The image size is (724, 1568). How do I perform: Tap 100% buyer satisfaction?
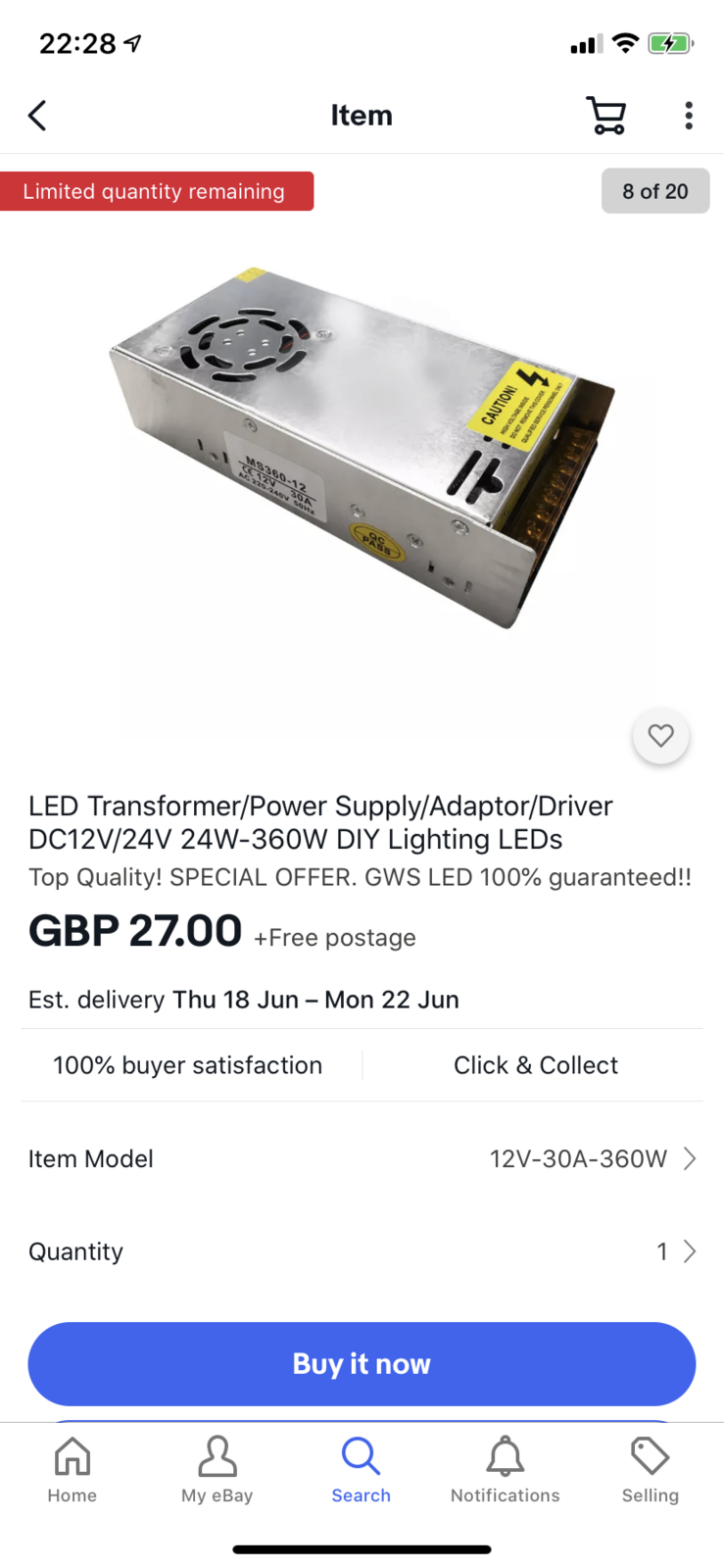(187, 1065)
